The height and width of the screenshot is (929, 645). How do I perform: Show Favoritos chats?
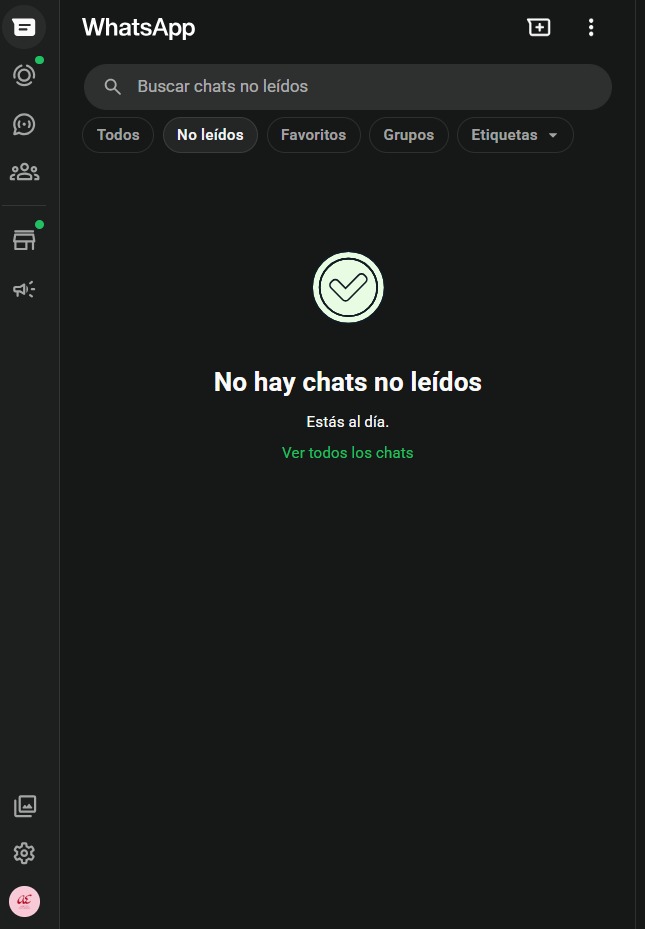tap(313, 135)
